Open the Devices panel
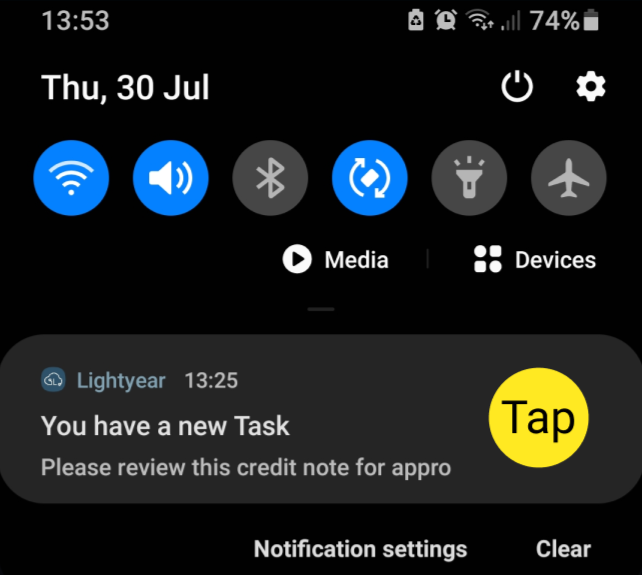The image size is (642, 575). point(535,260)
